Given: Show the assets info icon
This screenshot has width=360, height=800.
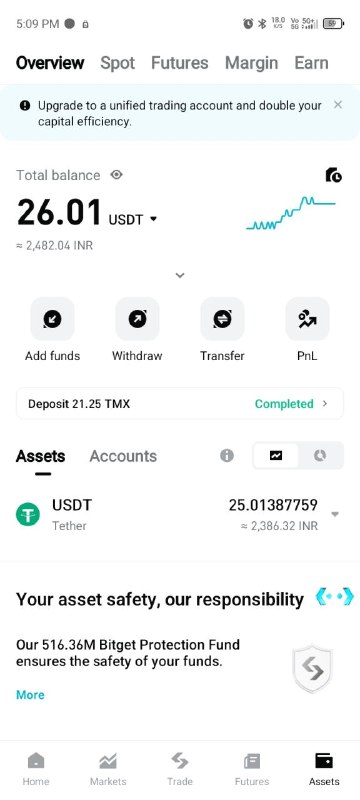Looking at the screenshot, I should coord(227,456).
